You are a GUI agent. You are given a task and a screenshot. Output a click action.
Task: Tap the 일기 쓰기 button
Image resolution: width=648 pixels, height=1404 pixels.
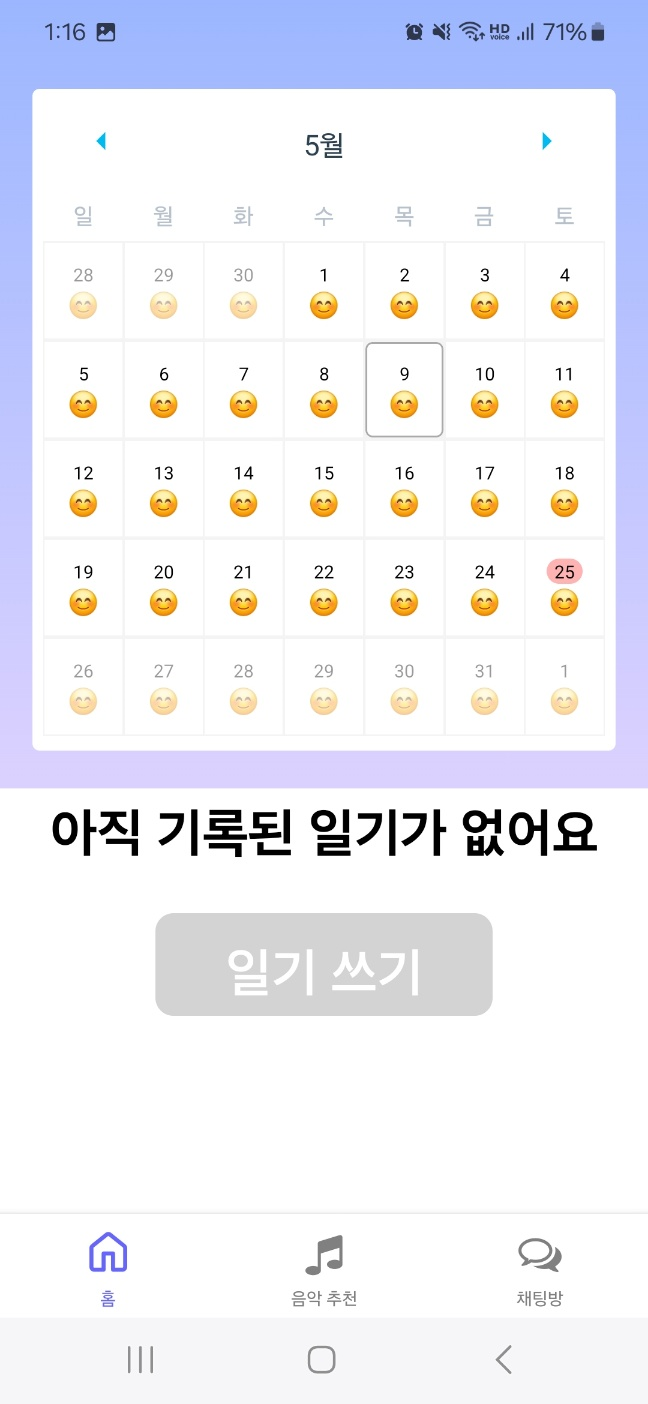[324, 965]
